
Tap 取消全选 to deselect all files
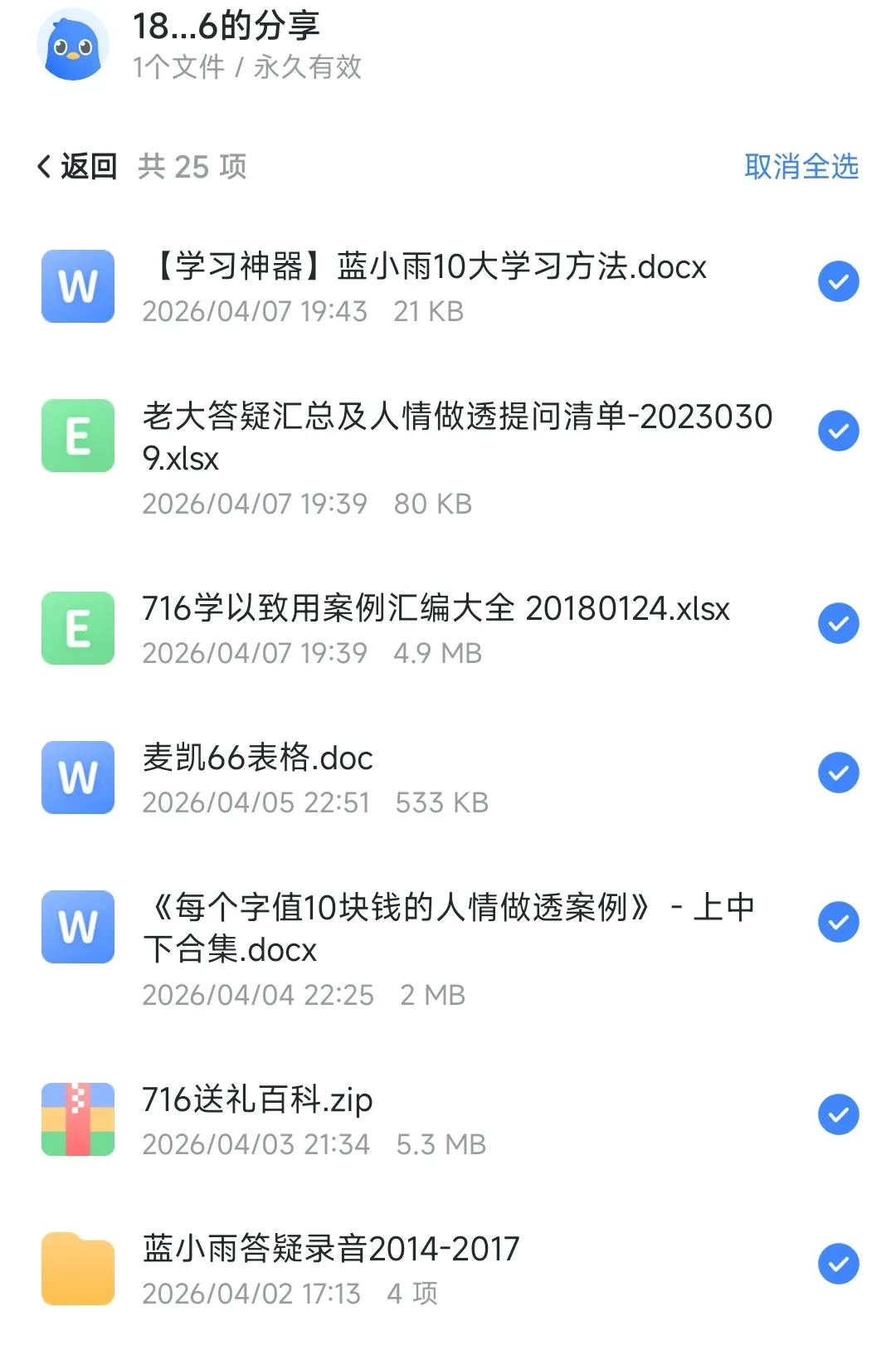[x=801, y=167]
